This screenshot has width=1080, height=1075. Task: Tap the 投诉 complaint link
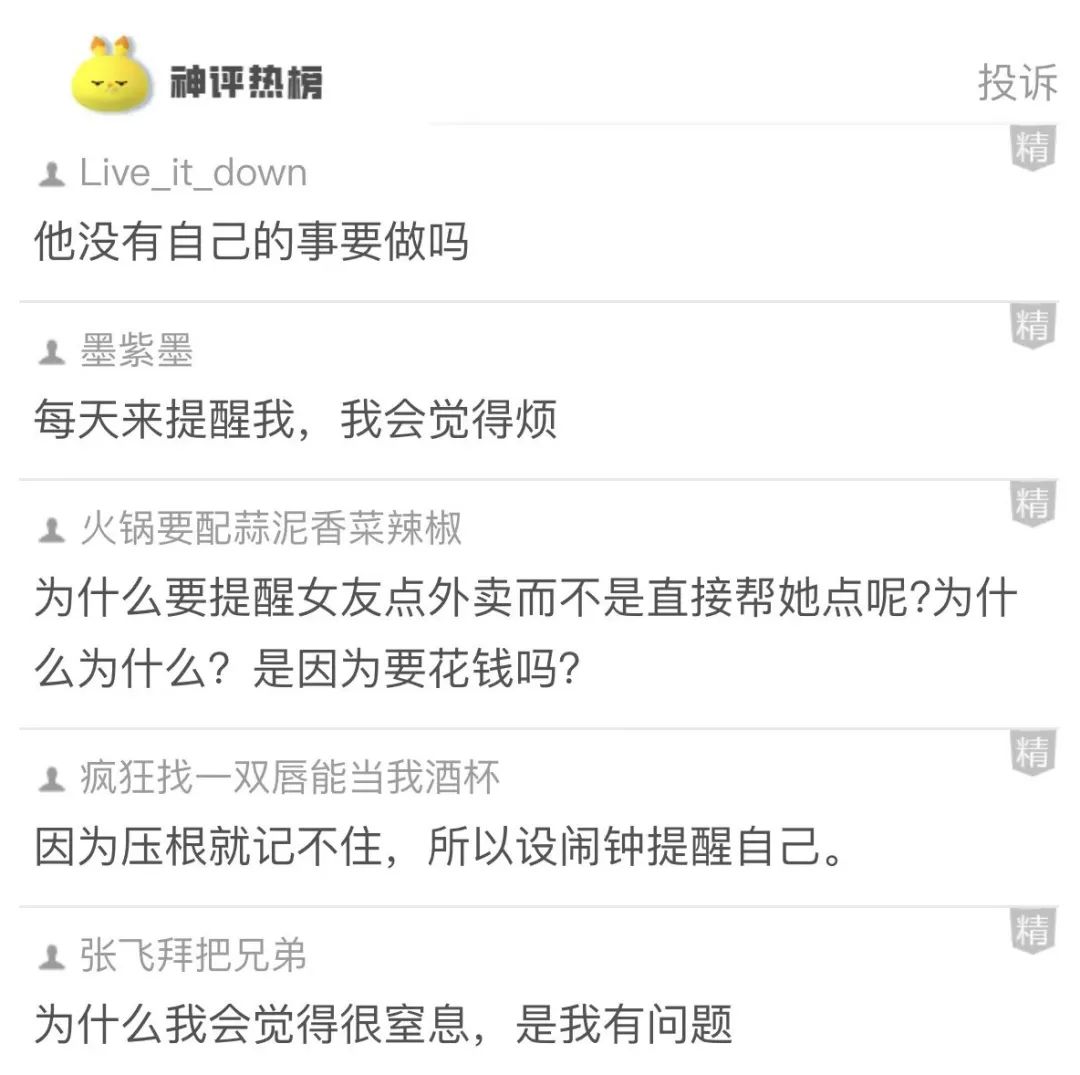tap(1017, 83)
